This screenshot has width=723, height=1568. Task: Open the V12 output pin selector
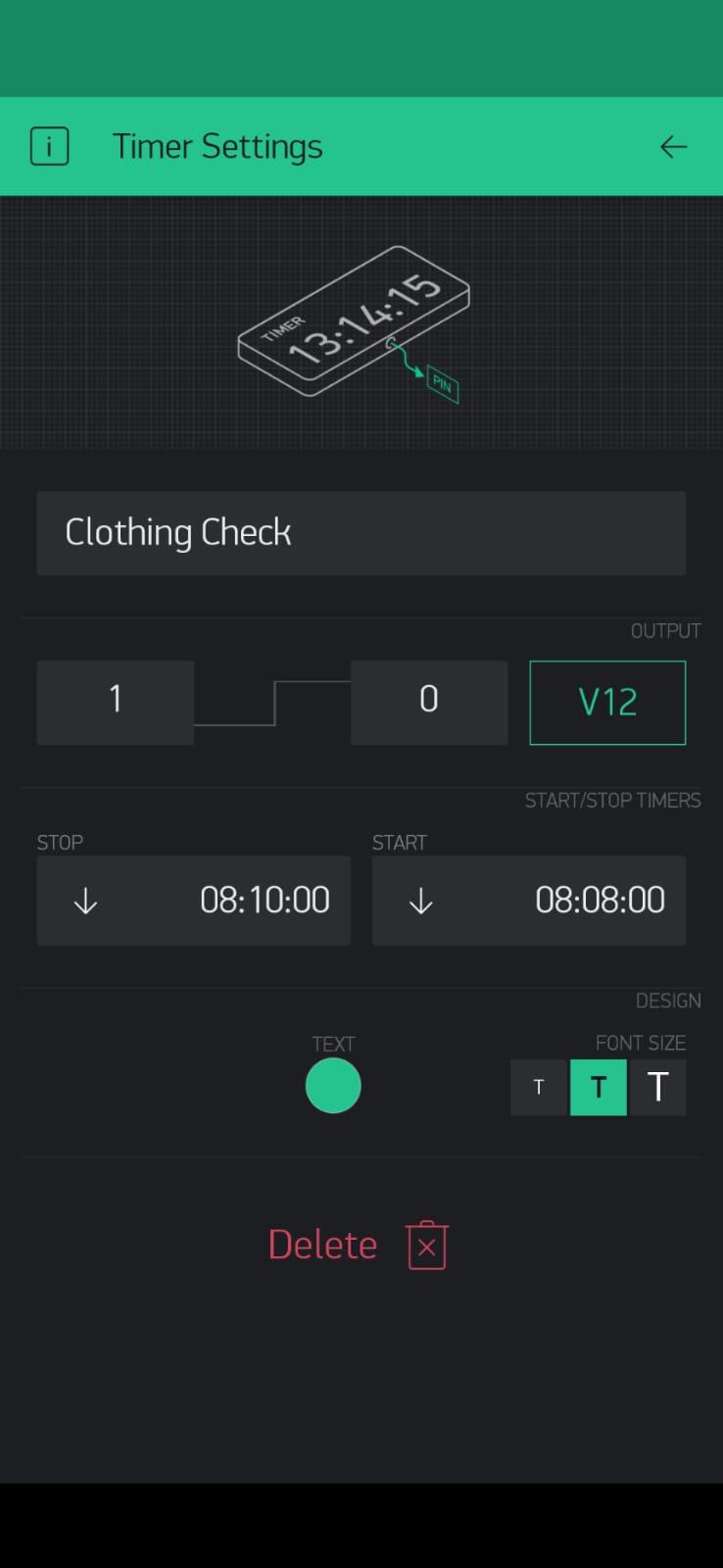coord(606,702)
